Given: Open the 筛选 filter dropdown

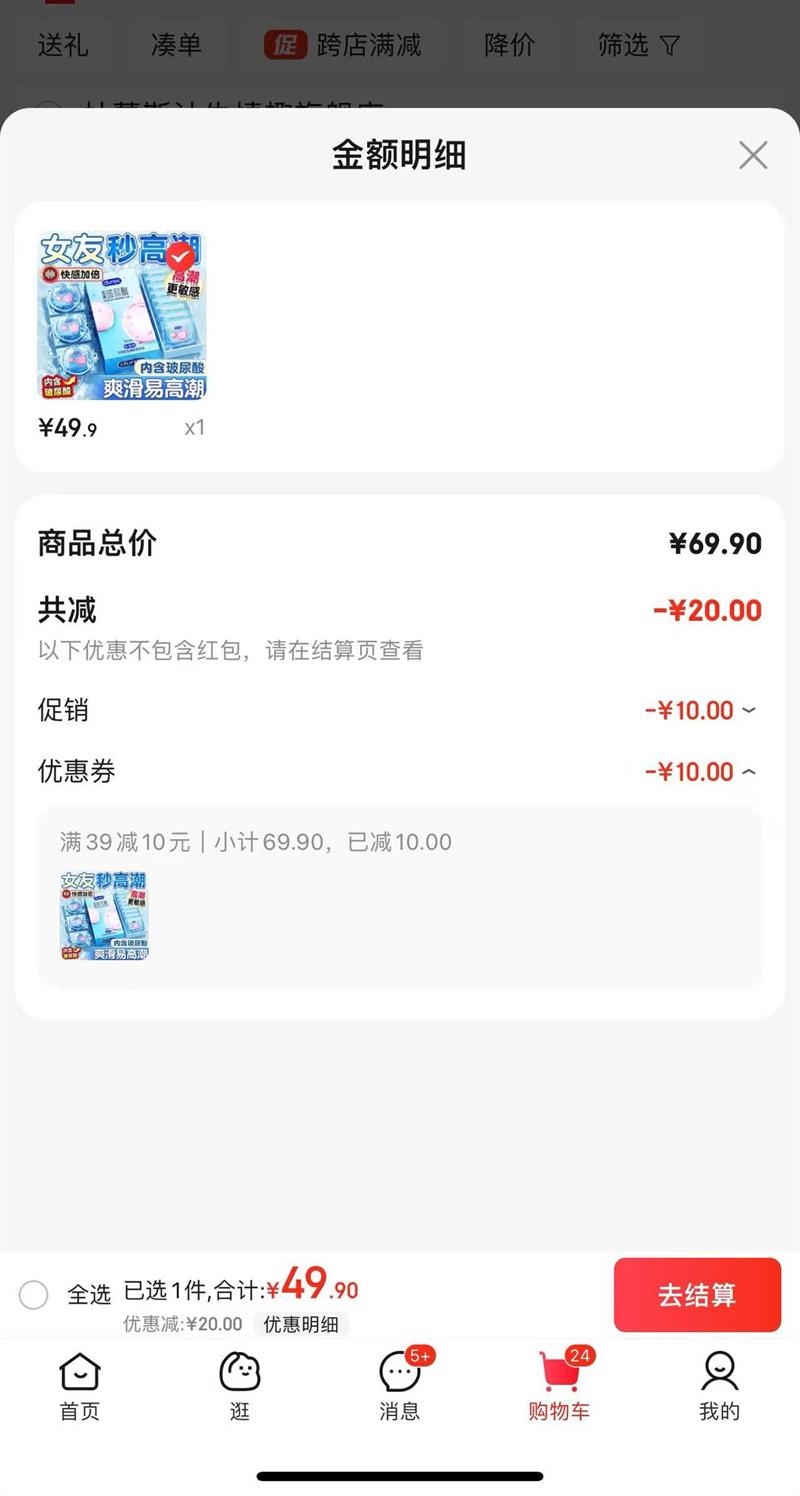Looking at the screenshot, I should [639, 45].
